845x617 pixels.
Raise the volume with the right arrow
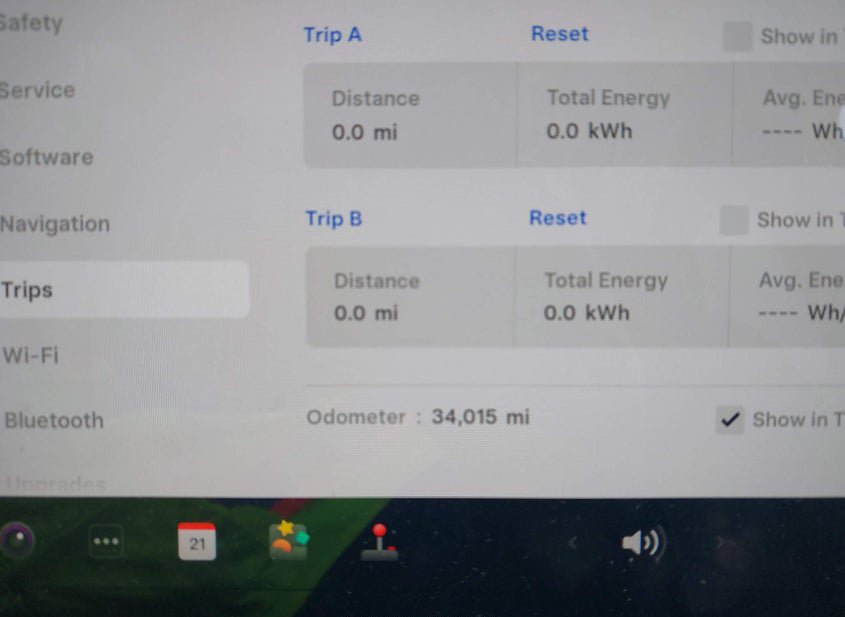click(718, 543)
